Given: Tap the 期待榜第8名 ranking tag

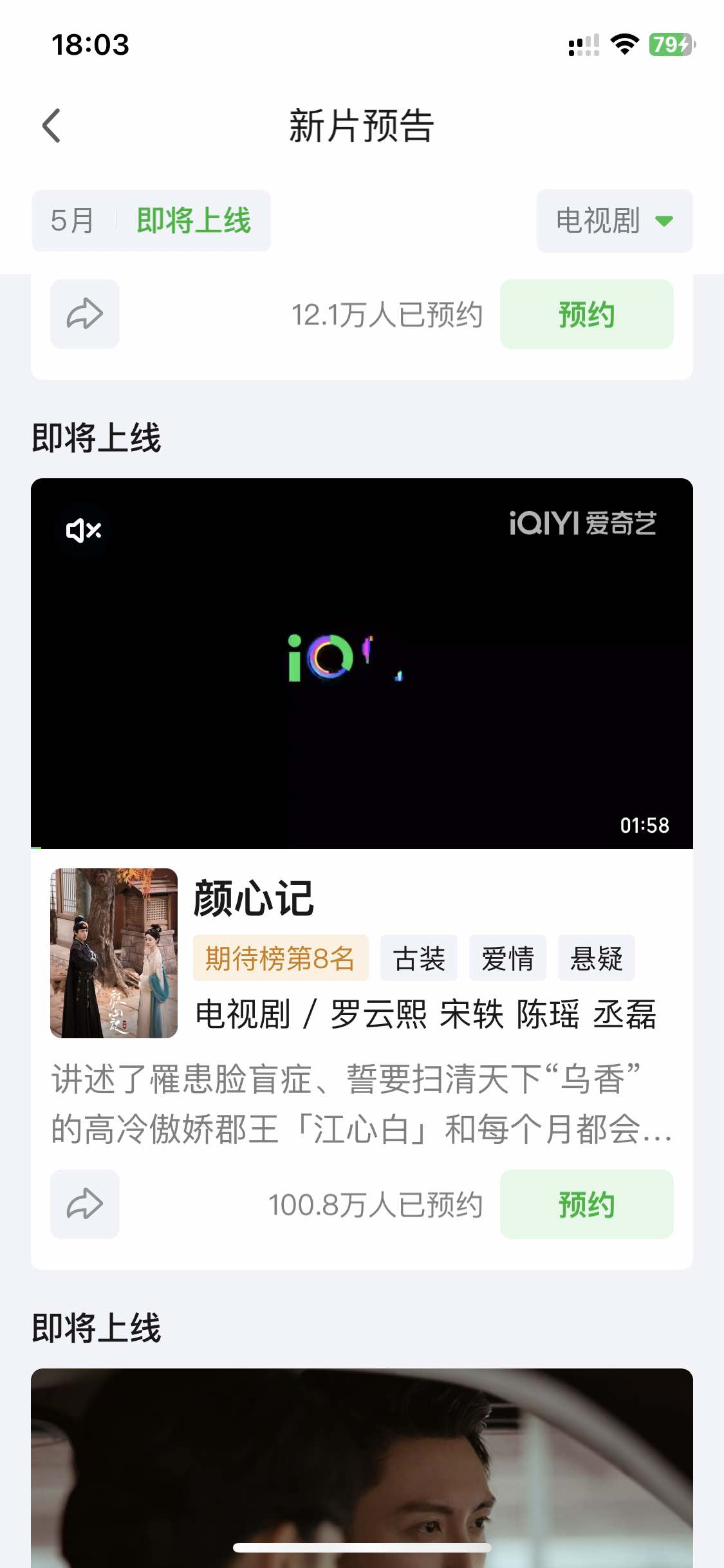Looking at the screenshot, I should (281, 958).
